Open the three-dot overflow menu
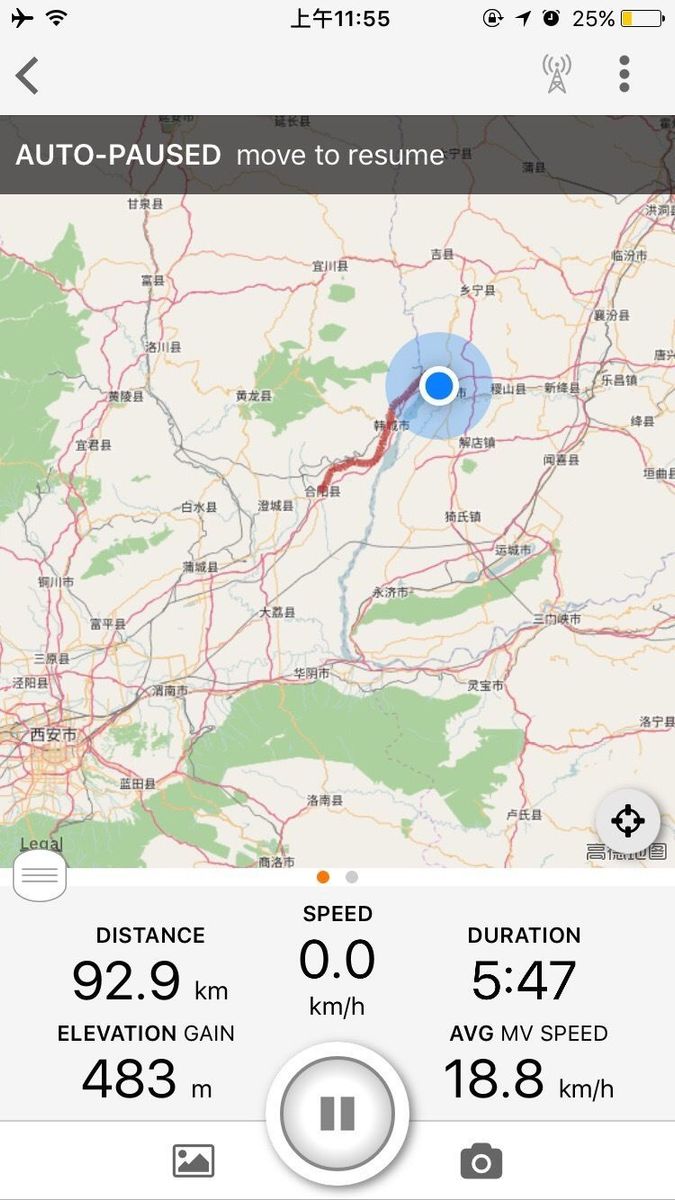Screen dimensions: 675x1200 (x=624, y=74)
